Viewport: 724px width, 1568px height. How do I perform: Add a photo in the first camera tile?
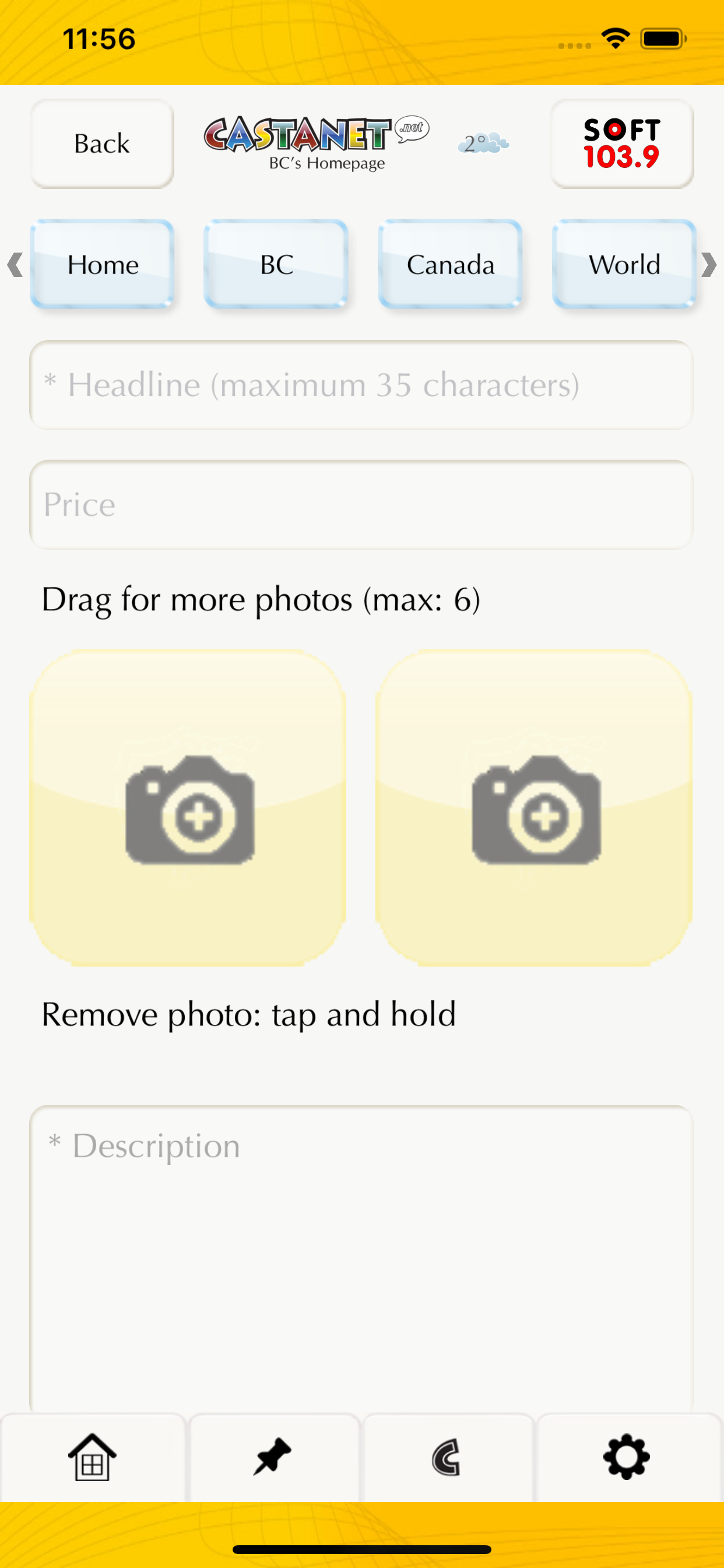(x=188, y=808)
